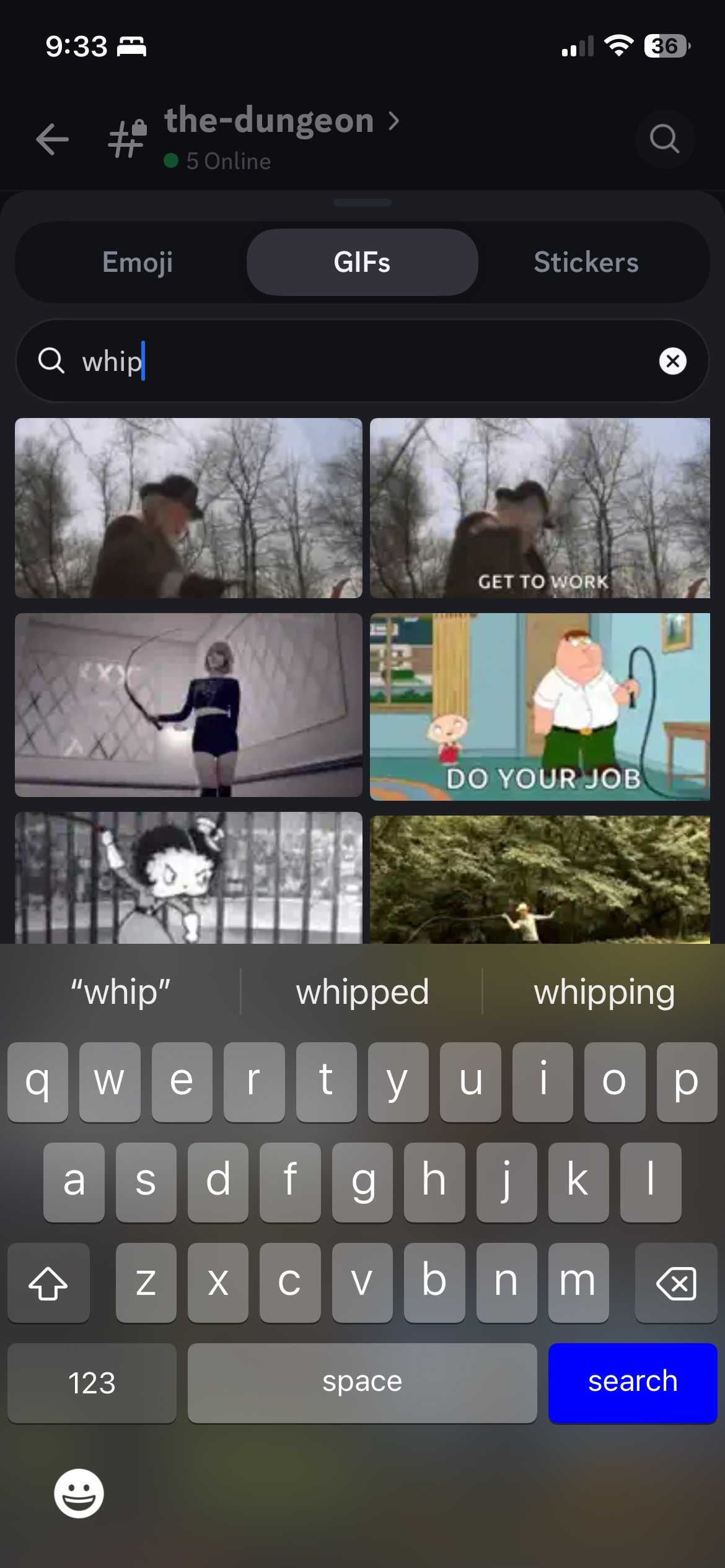The height and width of the screenshot is (1568, 725).
Task: Open the channel search magnifier icon
Action: pyautogui.click(x=664, y=139)
